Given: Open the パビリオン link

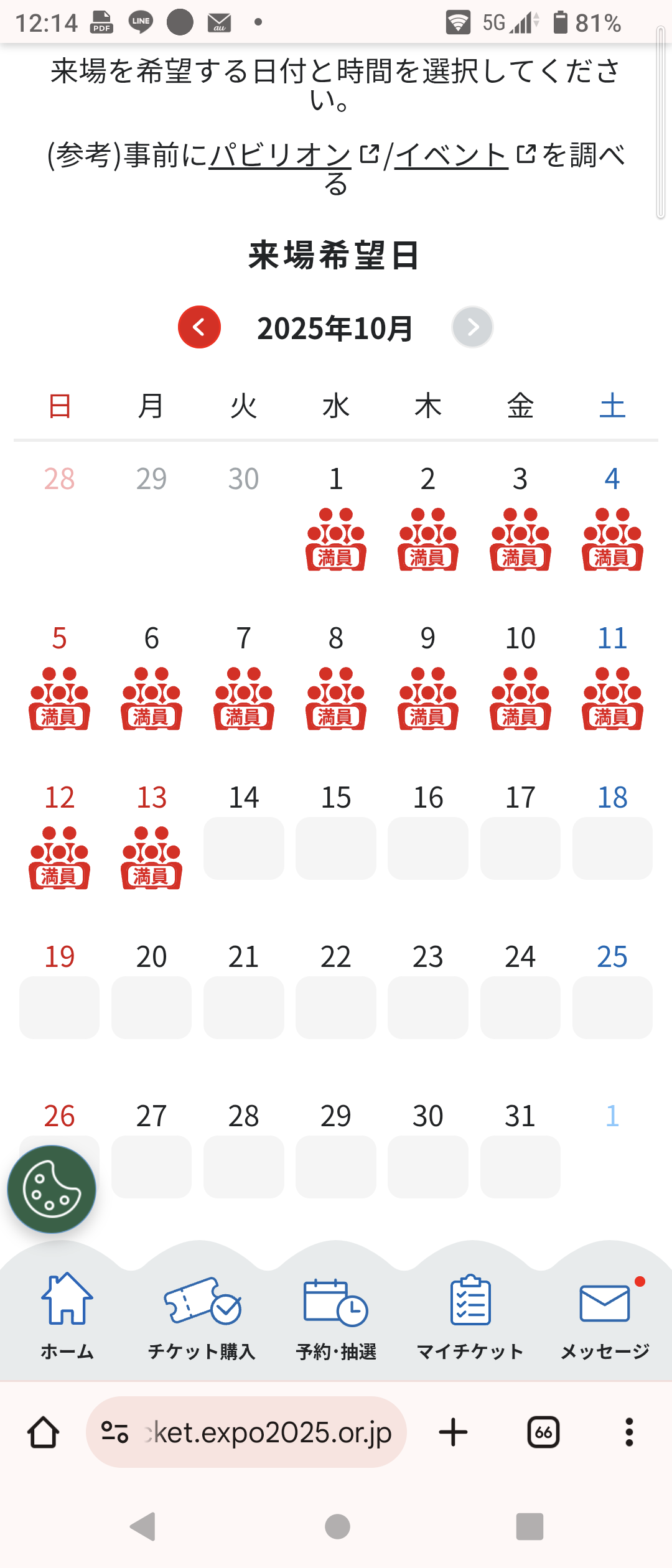Looking at the screenshot, I should [281, 155].
